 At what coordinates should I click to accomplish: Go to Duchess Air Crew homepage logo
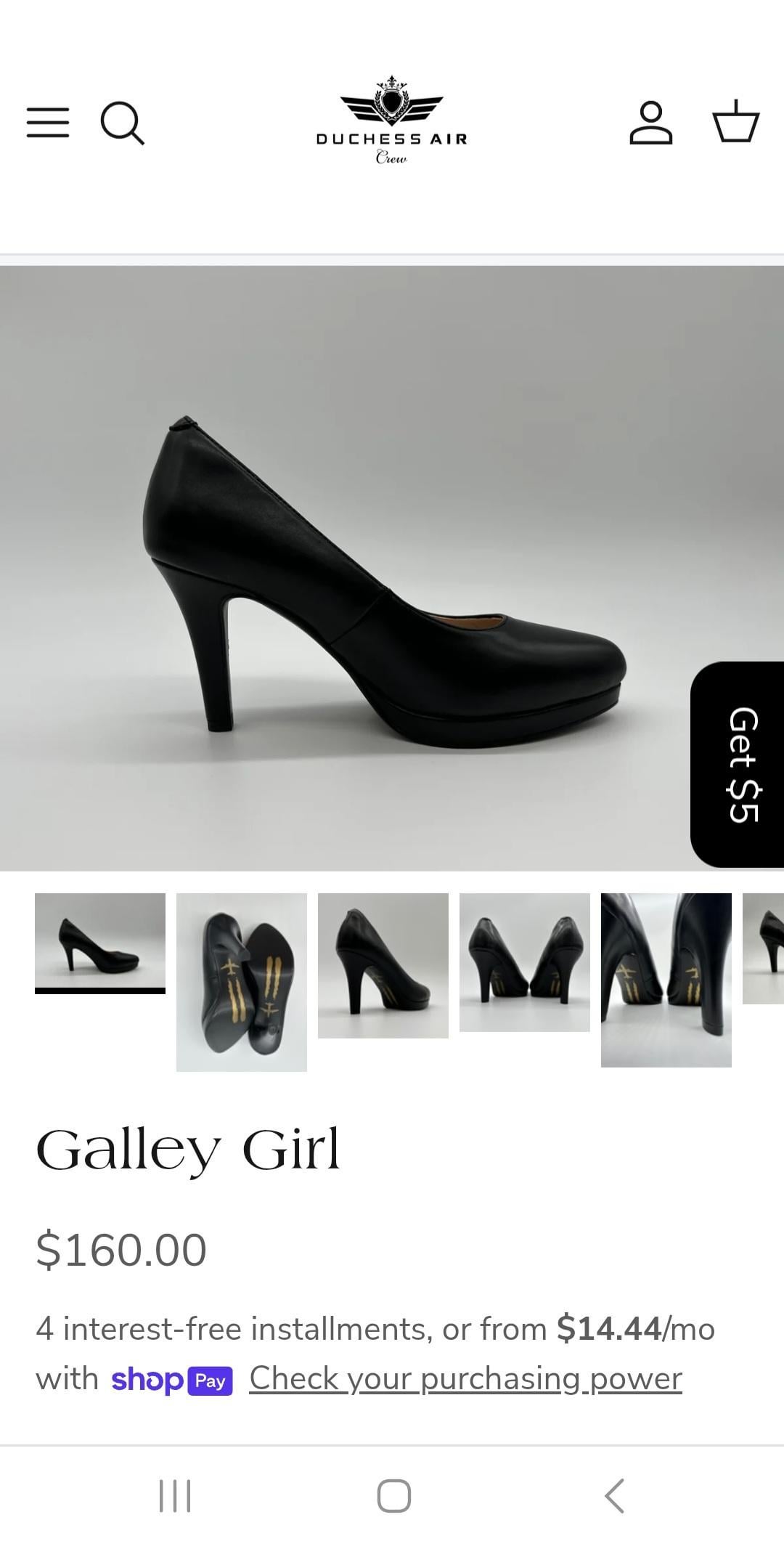tap(391, 121)
